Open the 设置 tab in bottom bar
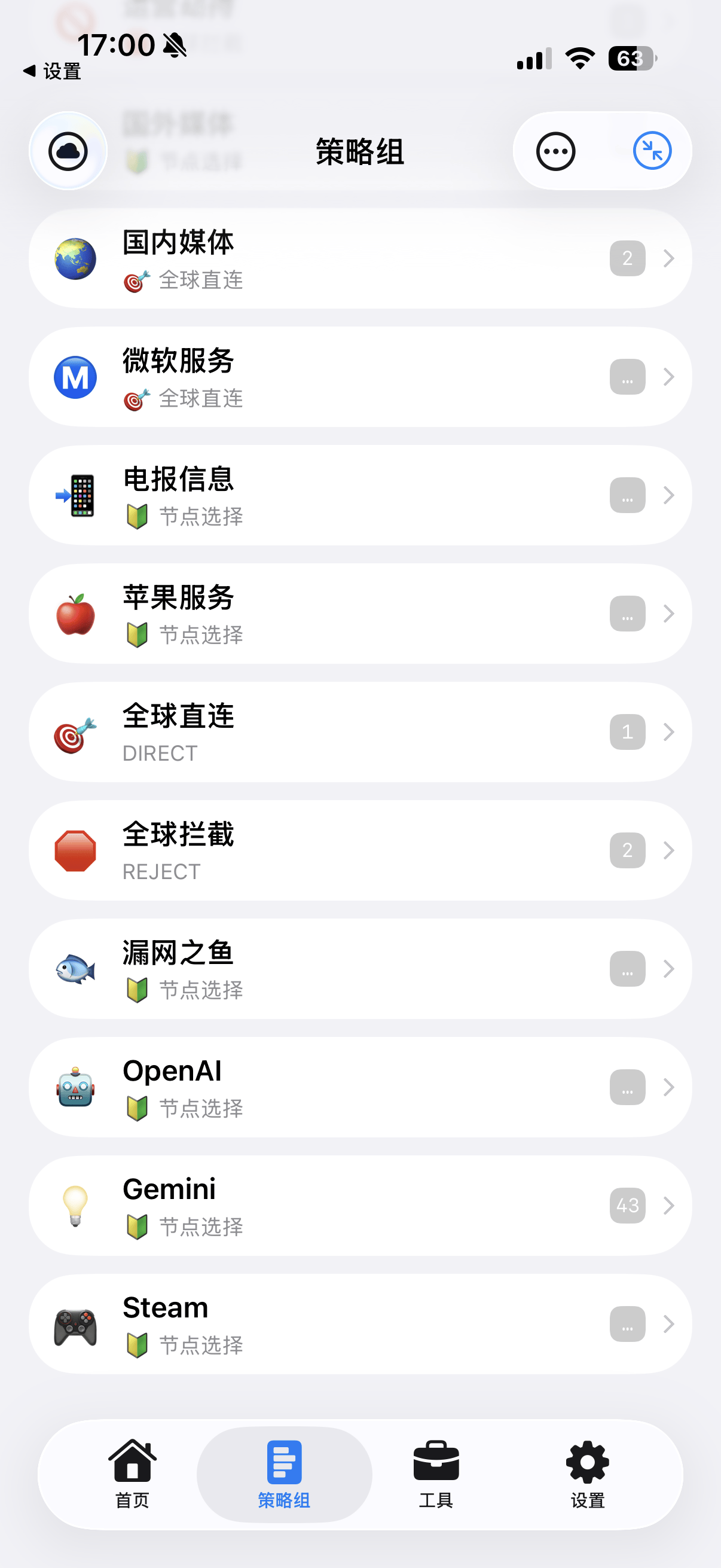 click(587, 1474)
